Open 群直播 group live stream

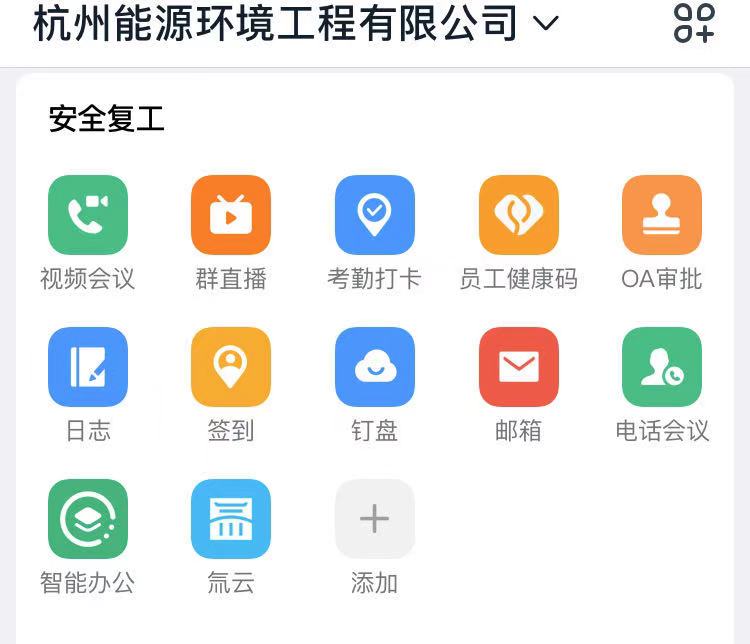tap(231, 215)
